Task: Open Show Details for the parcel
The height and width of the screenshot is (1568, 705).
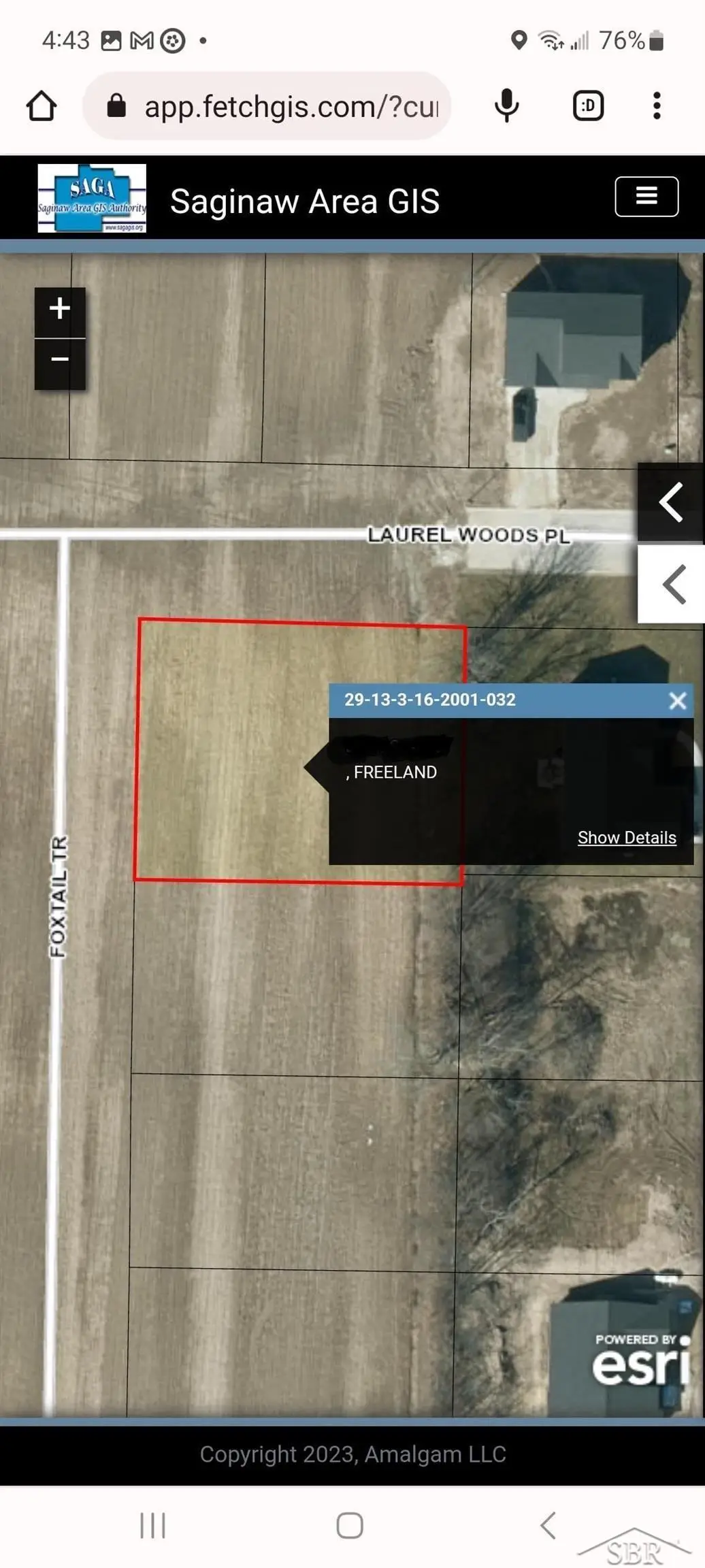Action: click(626, 838)
